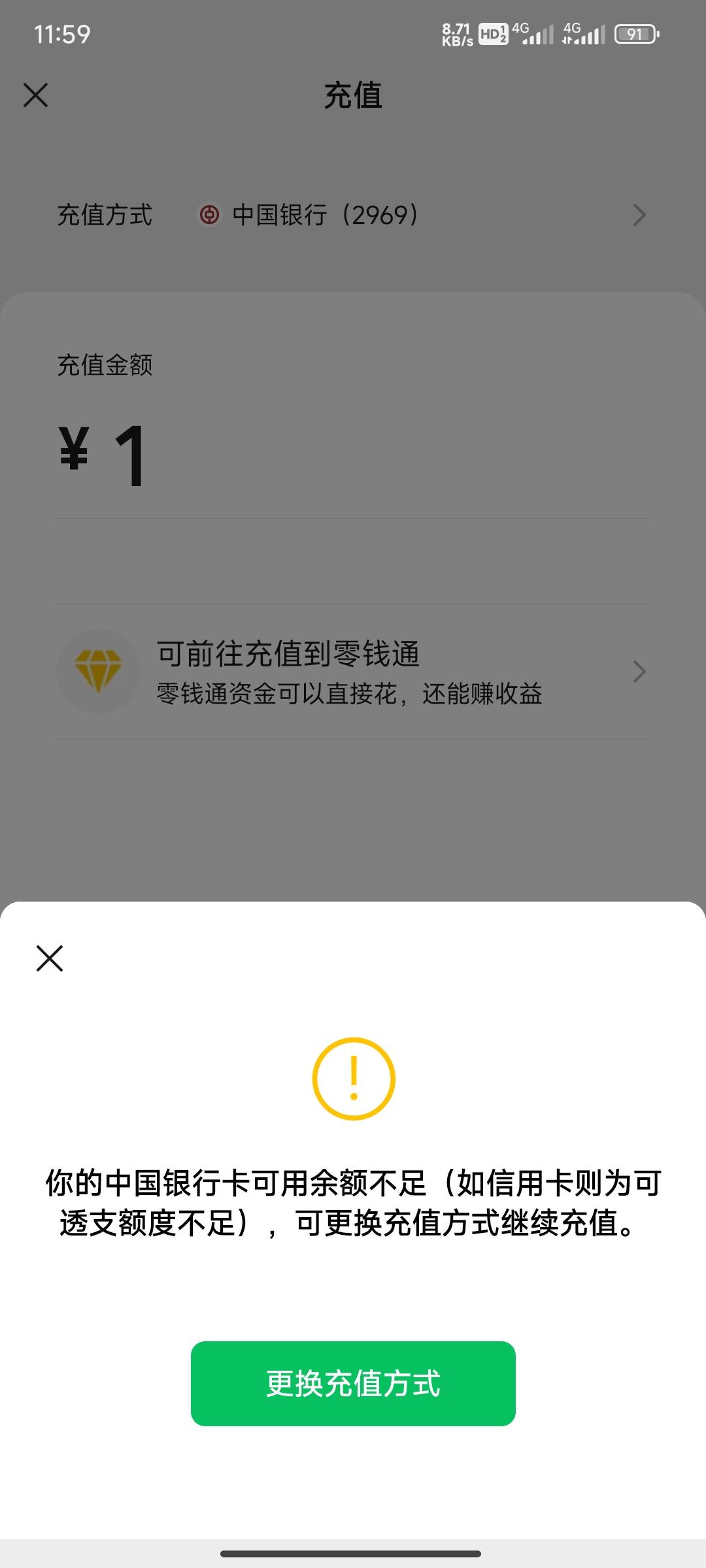Viewport: 706px width, 1568px height.
Task: Close the 充值 page
Action: (36, 95)
